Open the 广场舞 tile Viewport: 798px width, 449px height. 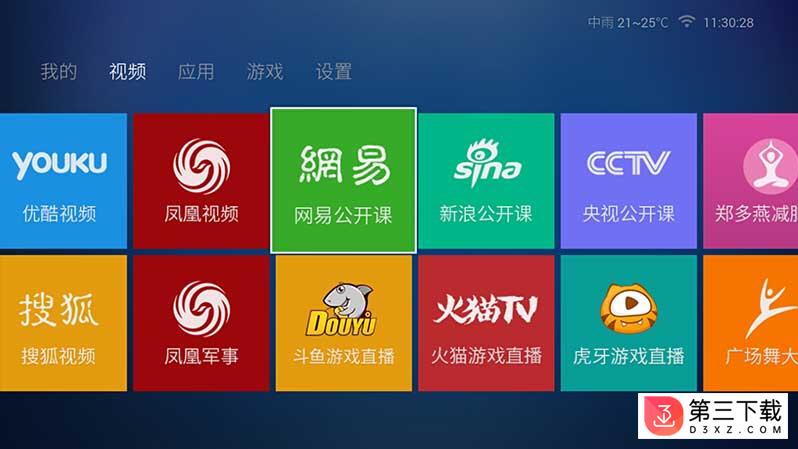752,323
